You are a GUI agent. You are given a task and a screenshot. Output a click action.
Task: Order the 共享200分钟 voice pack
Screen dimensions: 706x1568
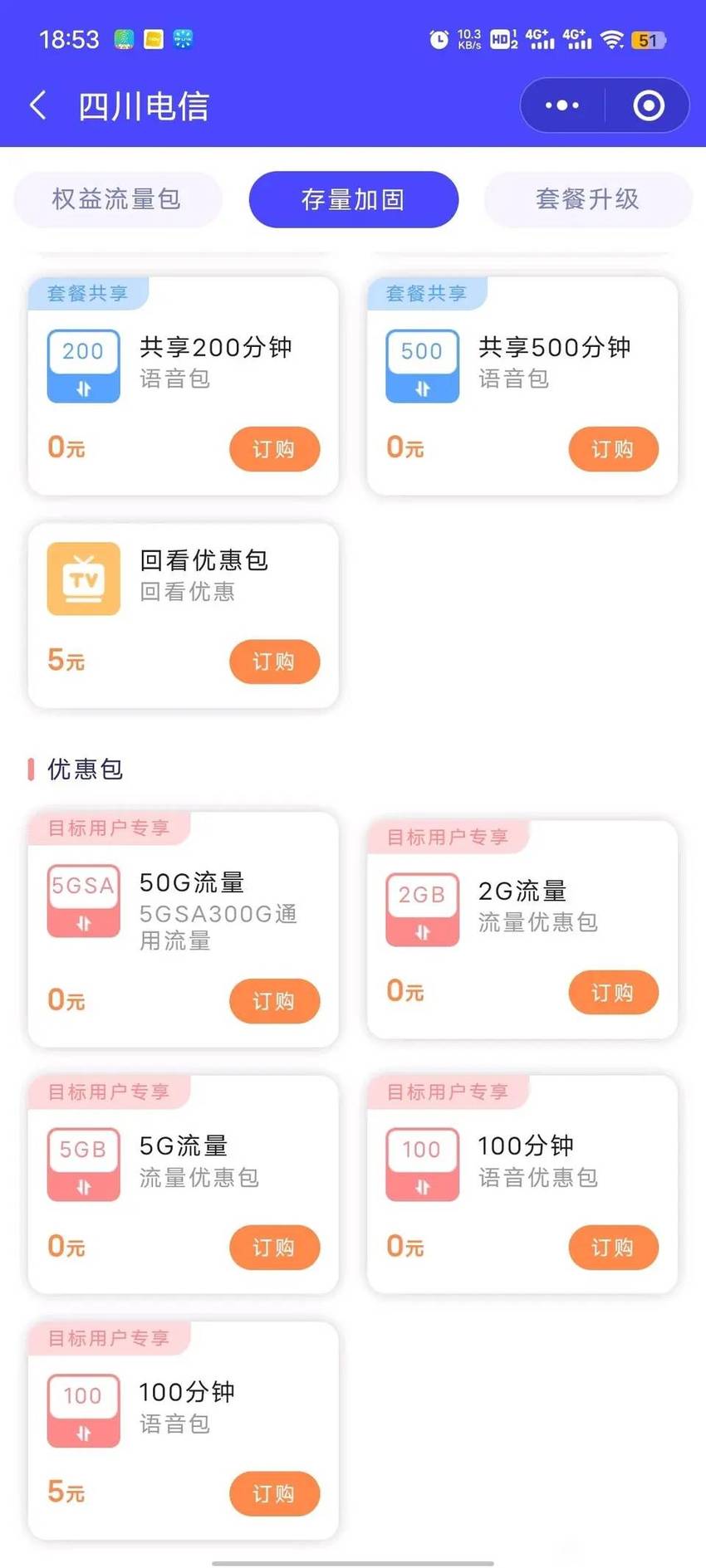tap(274, 449)
